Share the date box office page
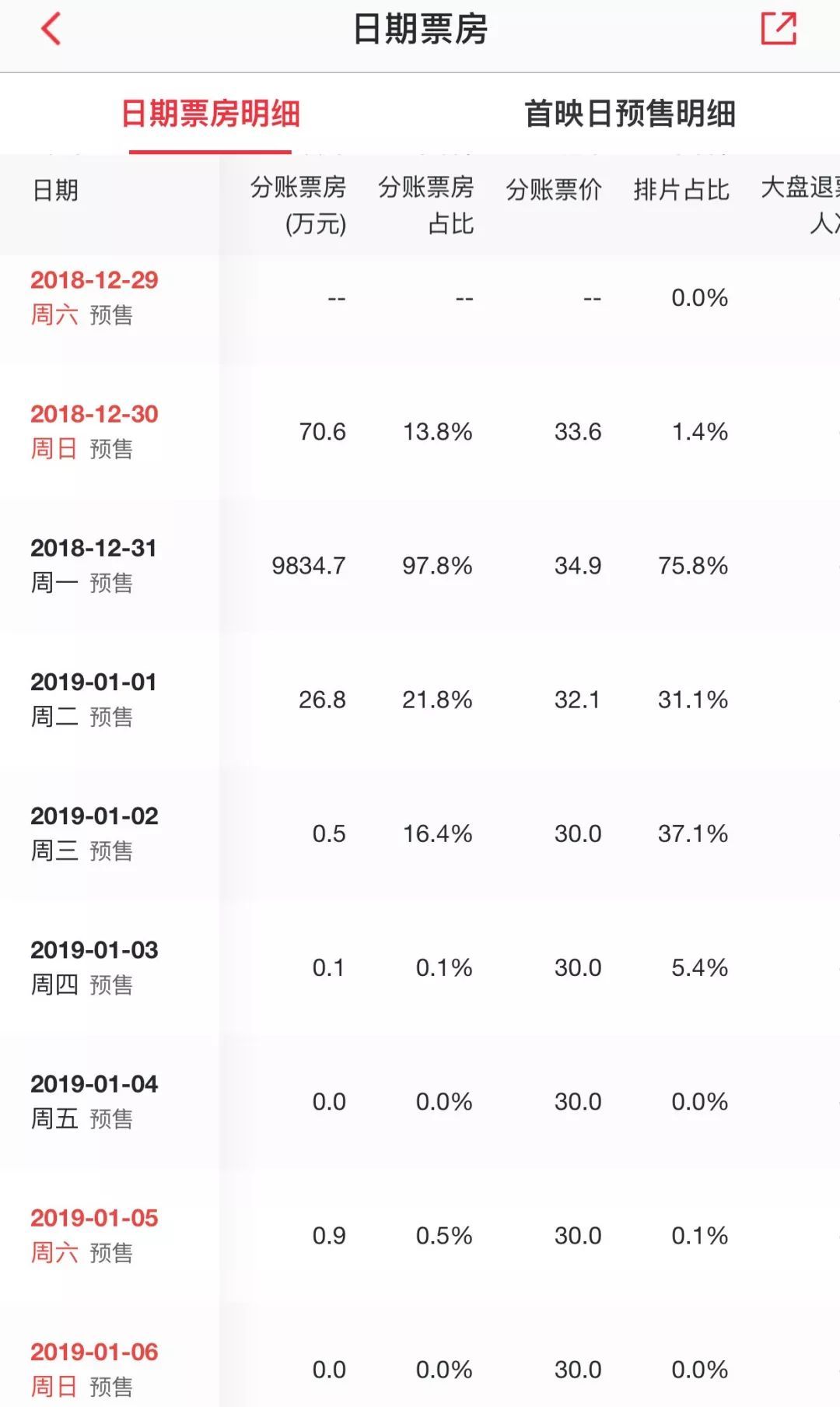 tap(779, 30)
